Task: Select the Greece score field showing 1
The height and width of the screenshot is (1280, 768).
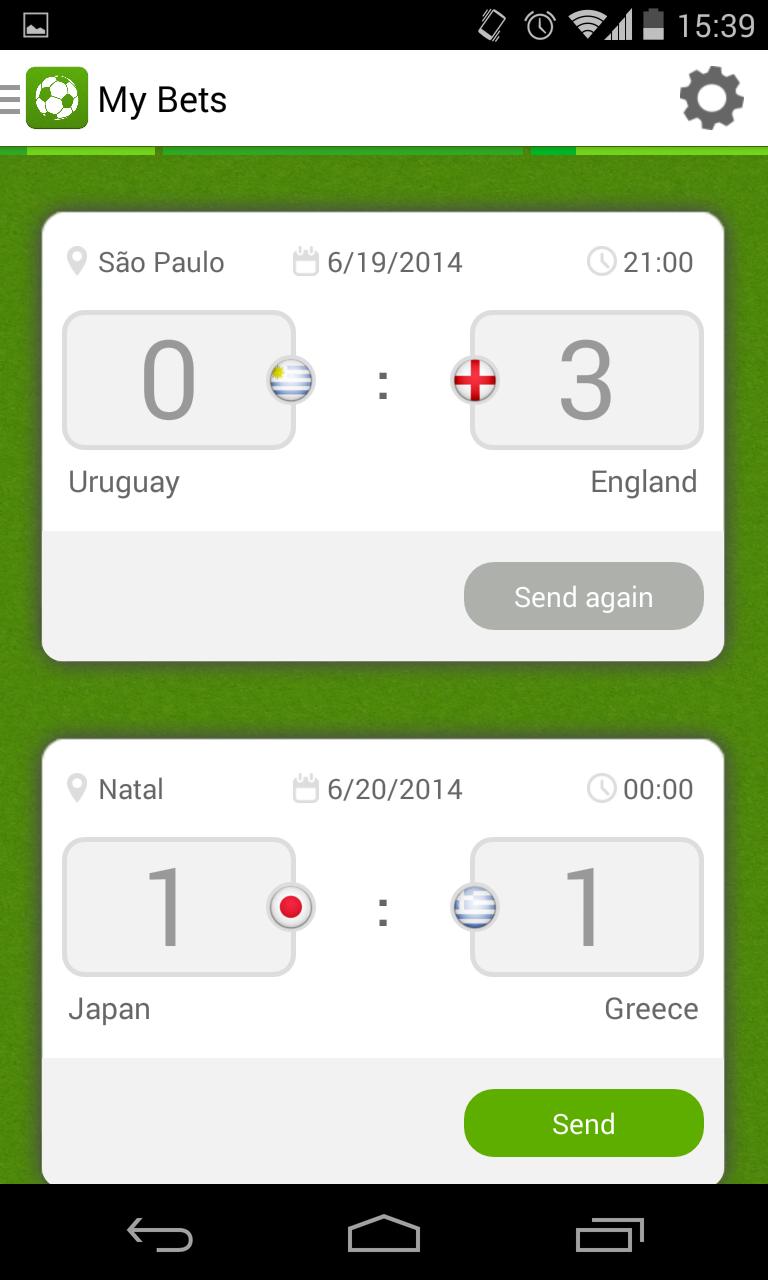Action: click(x=586, y=907)
